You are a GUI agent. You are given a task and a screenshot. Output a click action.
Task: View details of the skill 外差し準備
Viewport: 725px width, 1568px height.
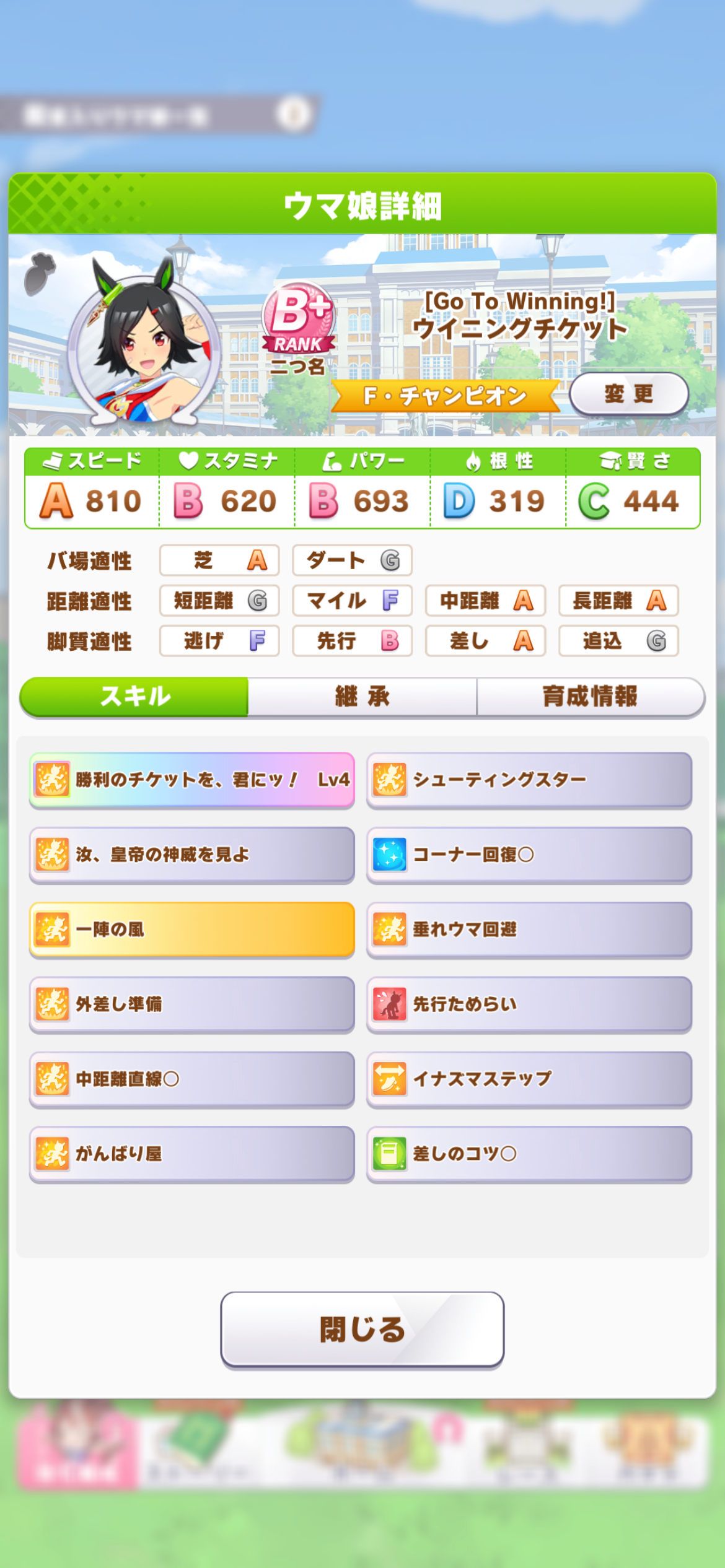(x=192, y=1004)
